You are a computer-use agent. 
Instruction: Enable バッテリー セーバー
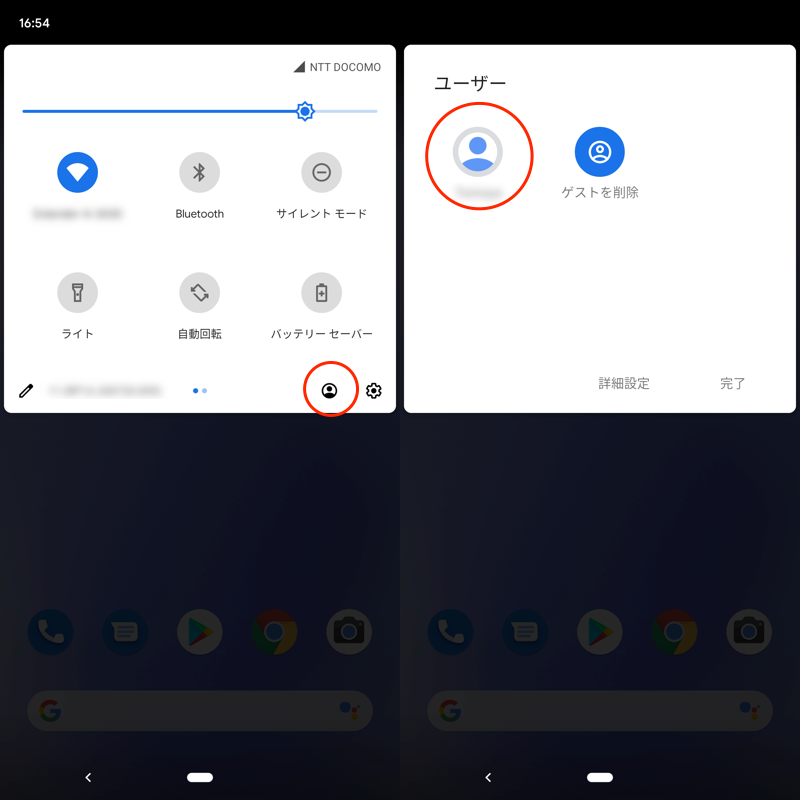tap(321, 293)
